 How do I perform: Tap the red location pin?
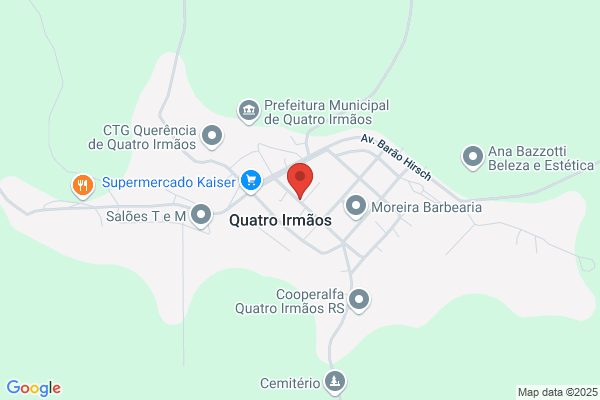300,180
